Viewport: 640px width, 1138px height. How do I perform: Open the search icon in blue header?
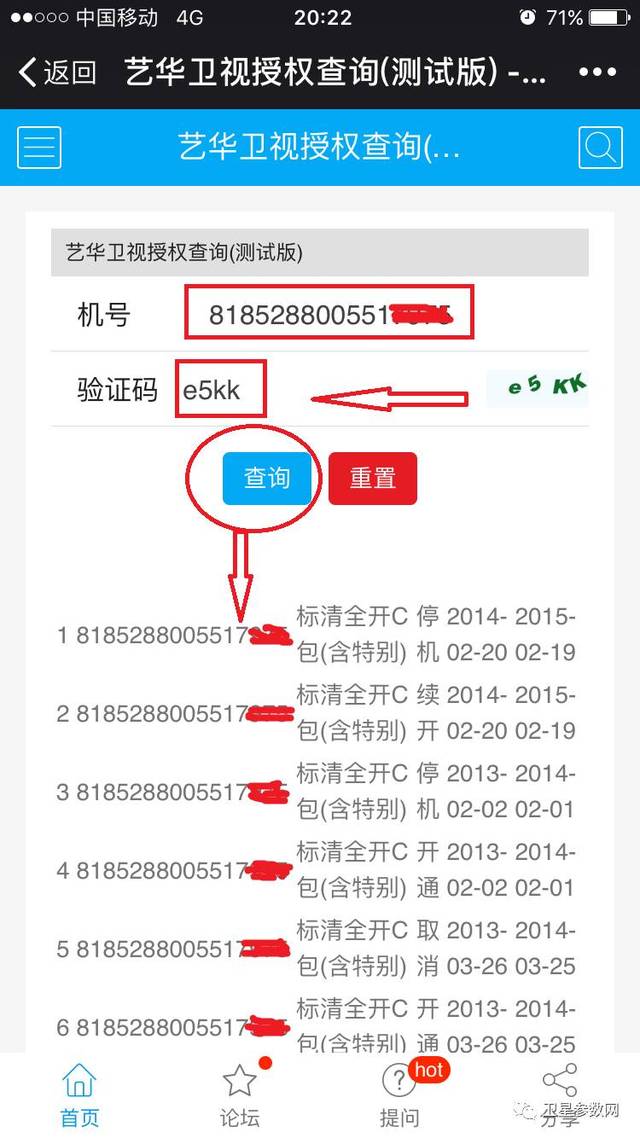(600, 148)
